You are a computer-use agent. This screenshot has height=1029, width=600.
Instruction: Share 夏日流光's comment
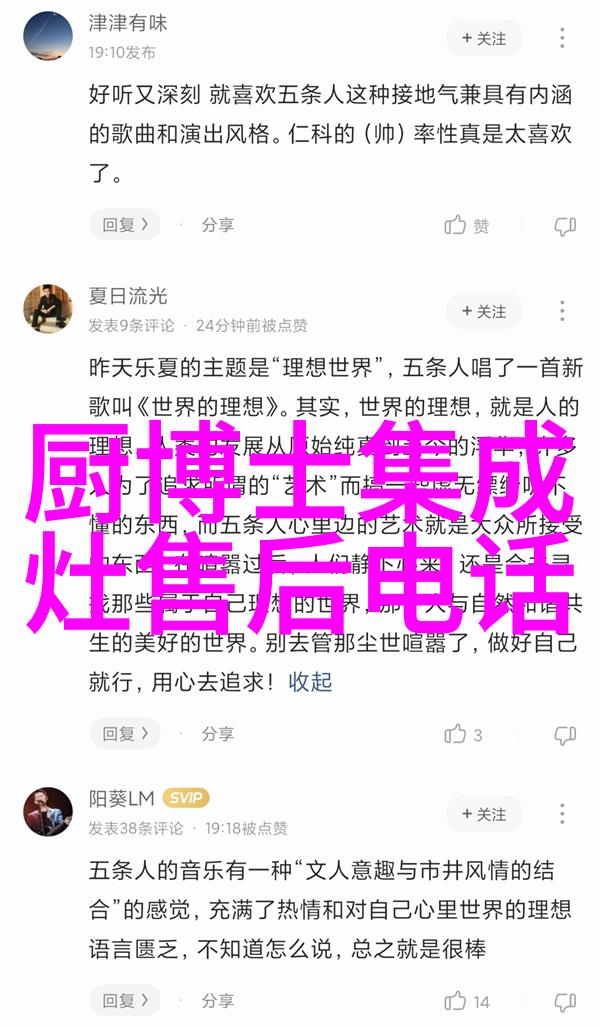pos(208,734)
